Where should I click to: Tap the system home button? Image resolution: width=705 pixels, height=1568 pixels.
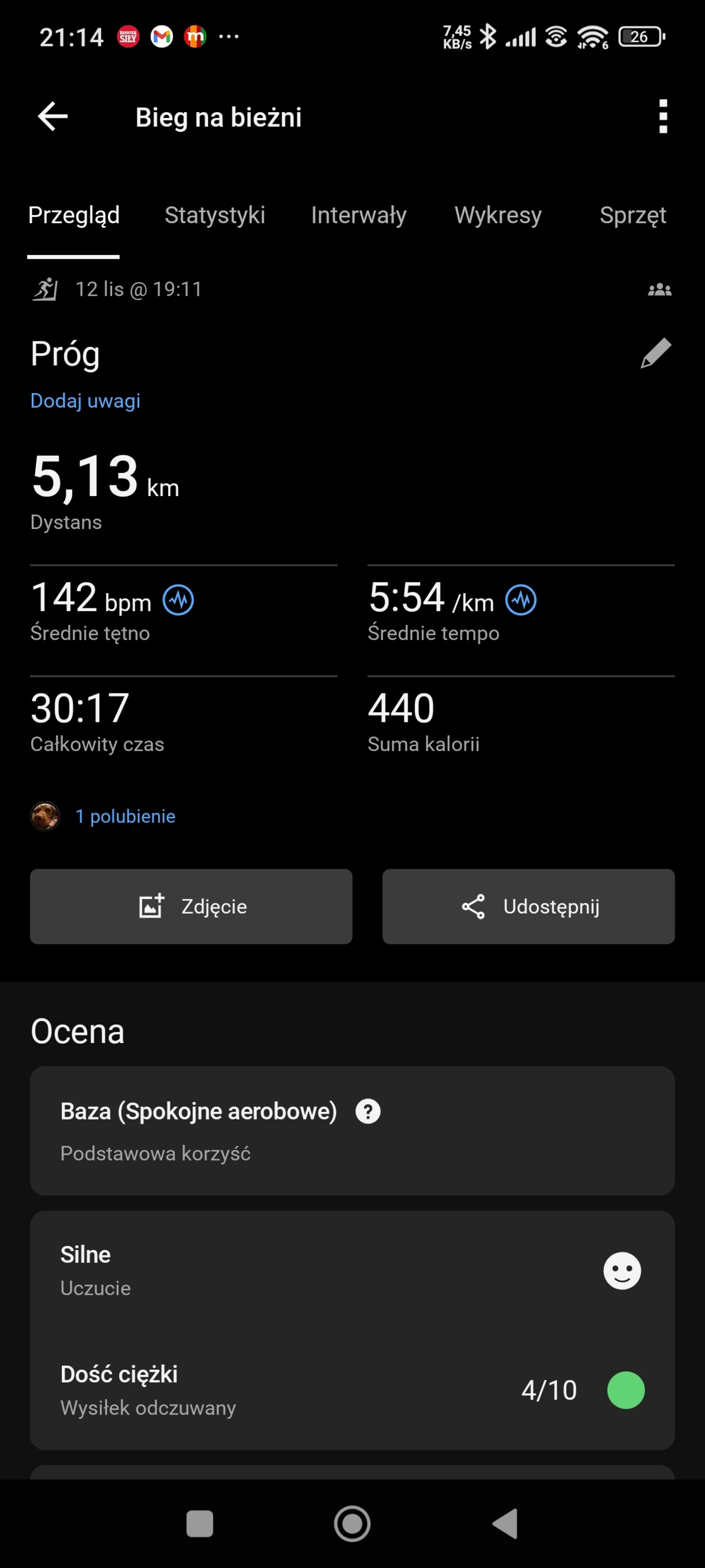click(352, 1524)
